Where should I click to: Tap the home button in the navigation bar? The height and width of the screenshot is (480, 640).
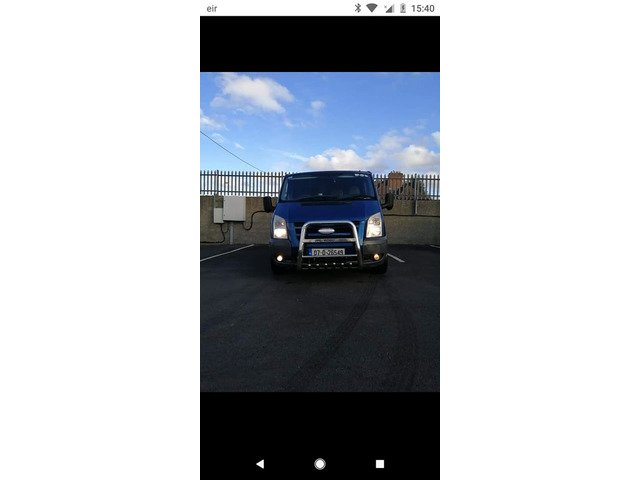[x=320, y=464]
